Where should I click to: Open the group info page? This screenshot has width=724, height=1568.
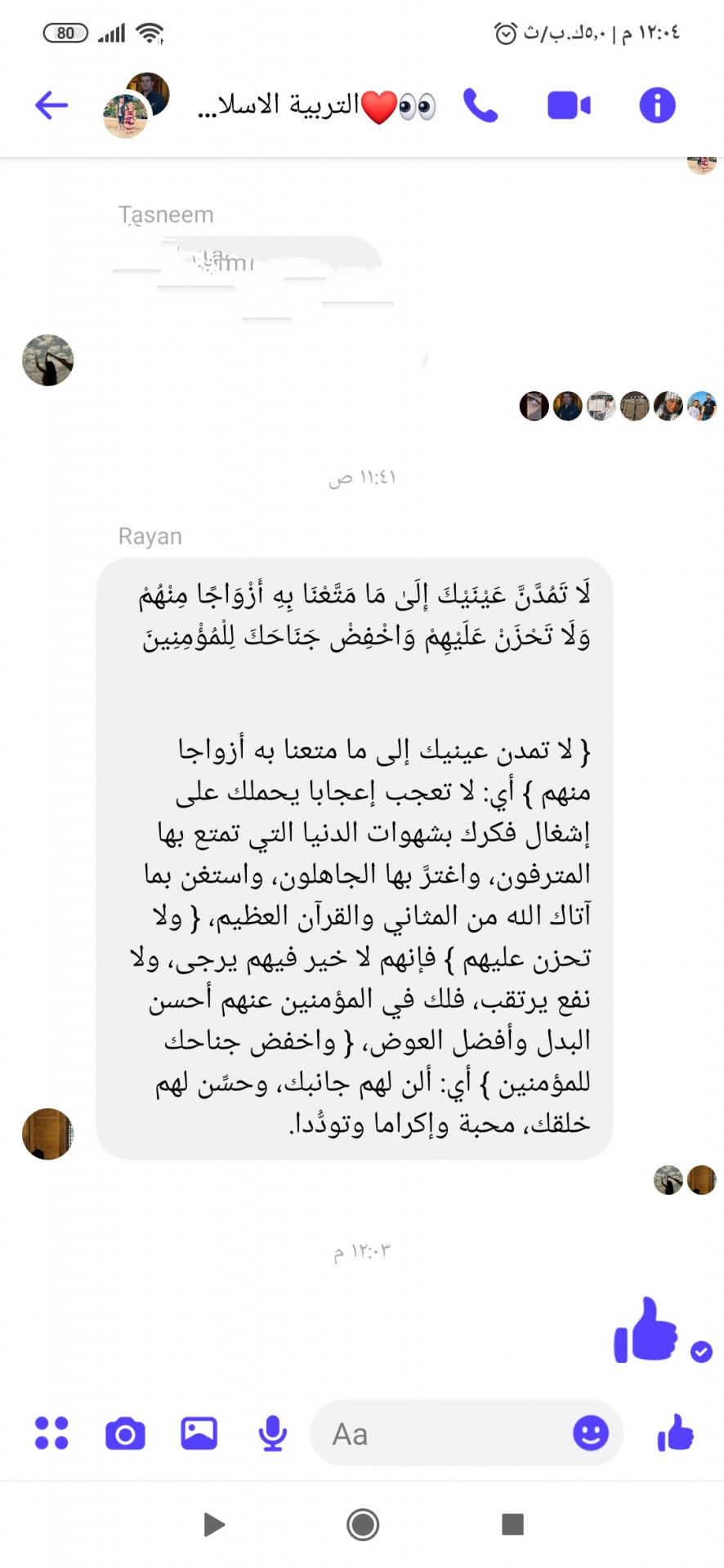(x=657, y=105)
